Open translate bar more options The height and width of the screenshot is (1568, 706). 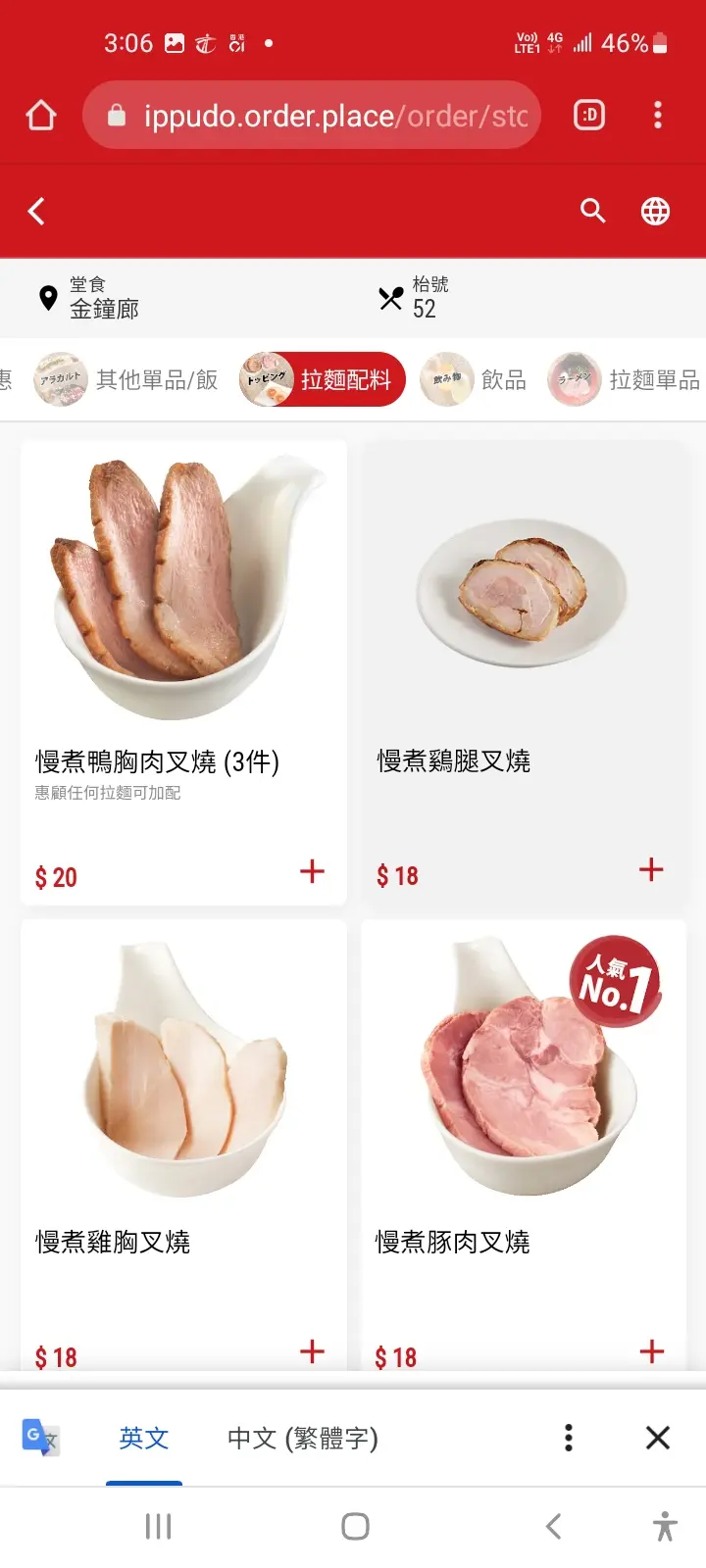click(569, 1438)
